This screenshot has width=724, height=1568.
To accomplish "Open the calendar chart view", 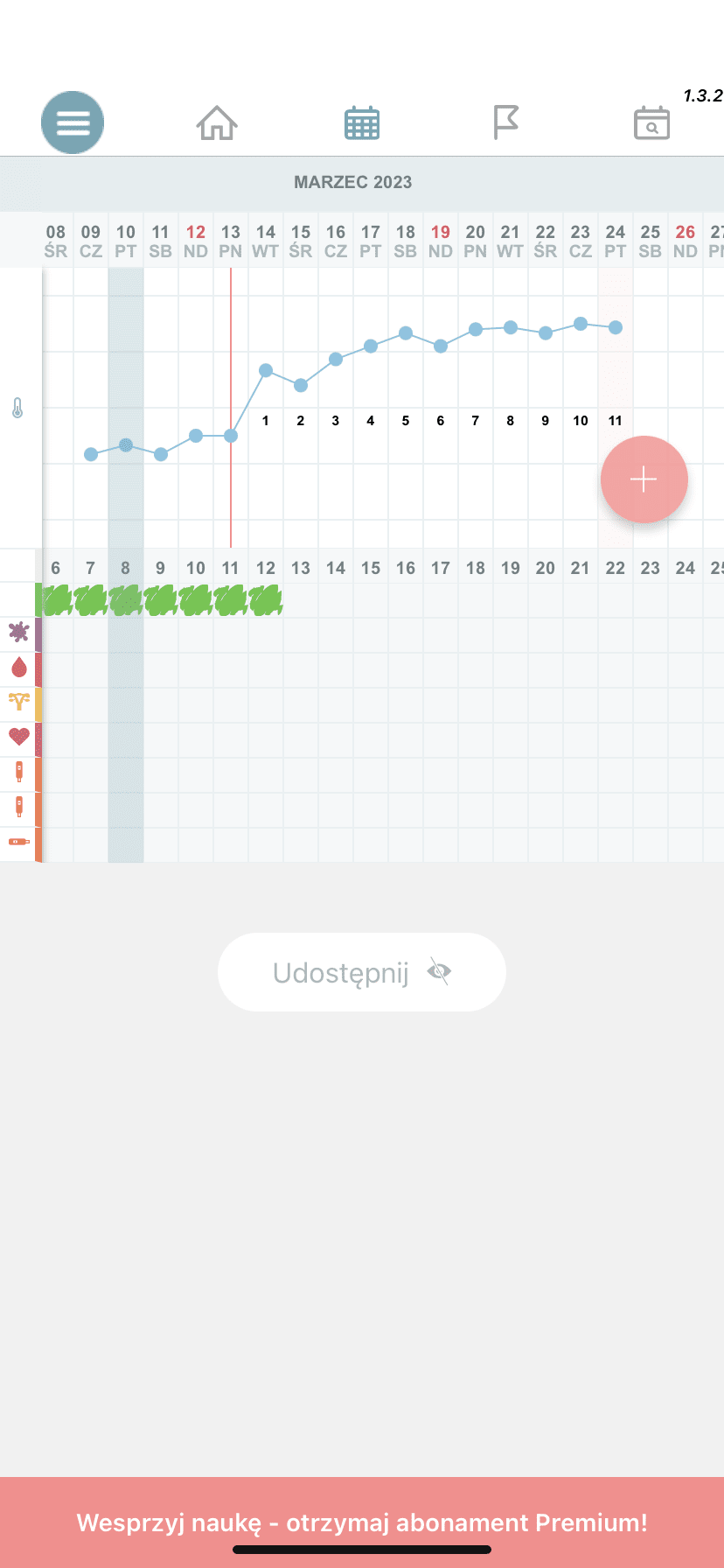I will coord(362,122).
